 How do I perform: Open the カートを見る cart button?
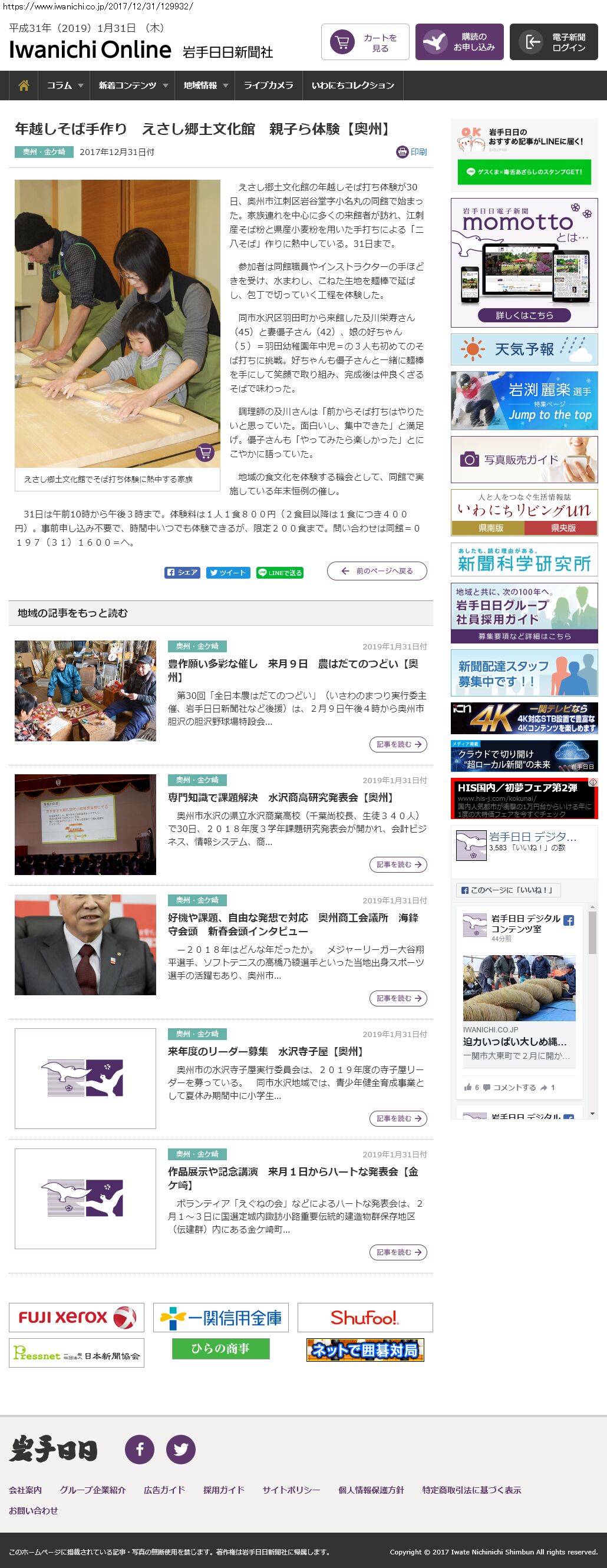[365, 42]
